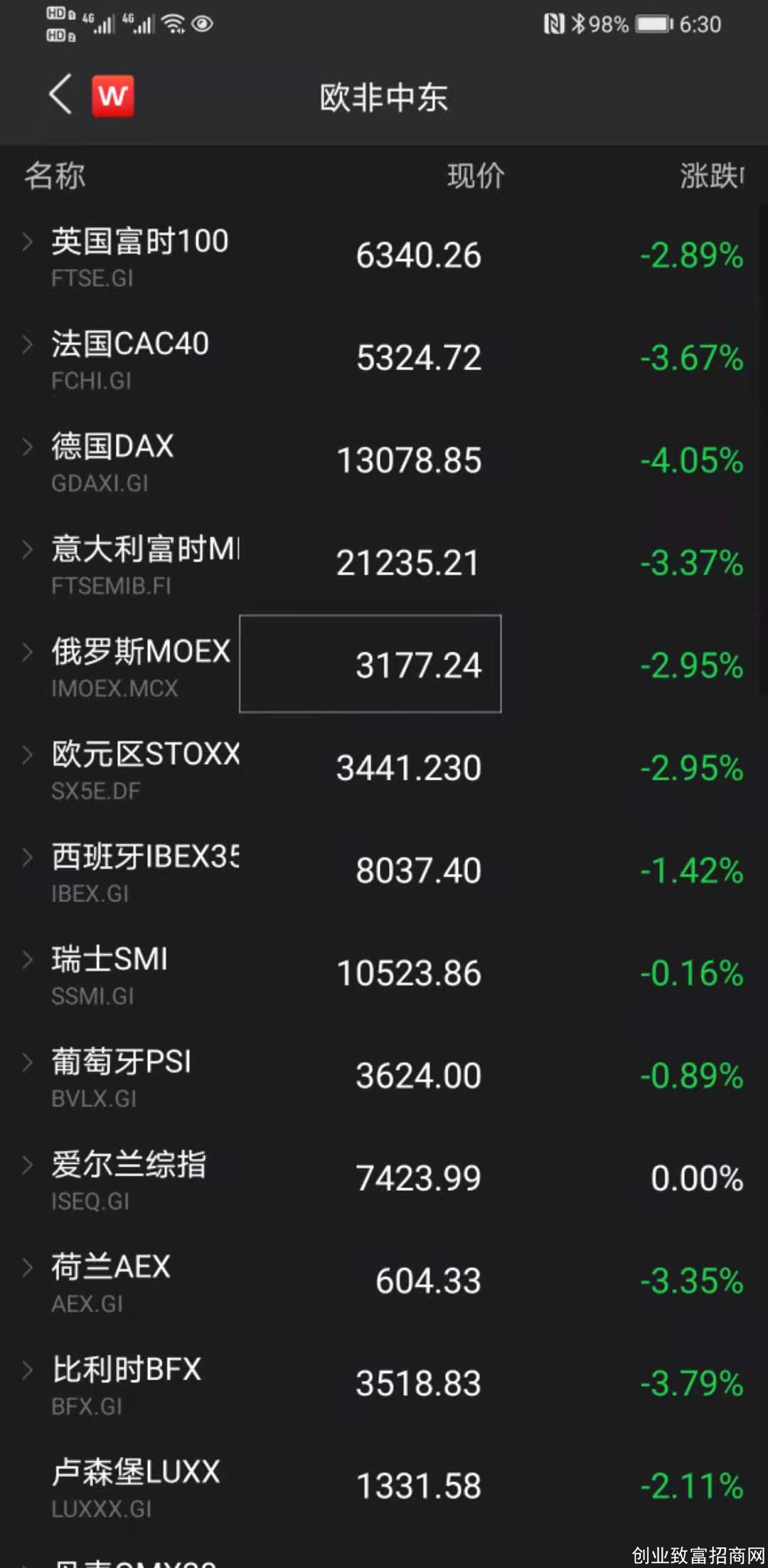Open the 俄罗斯MOEX index row
The image size is (768, 1568).
coord(384,666)
